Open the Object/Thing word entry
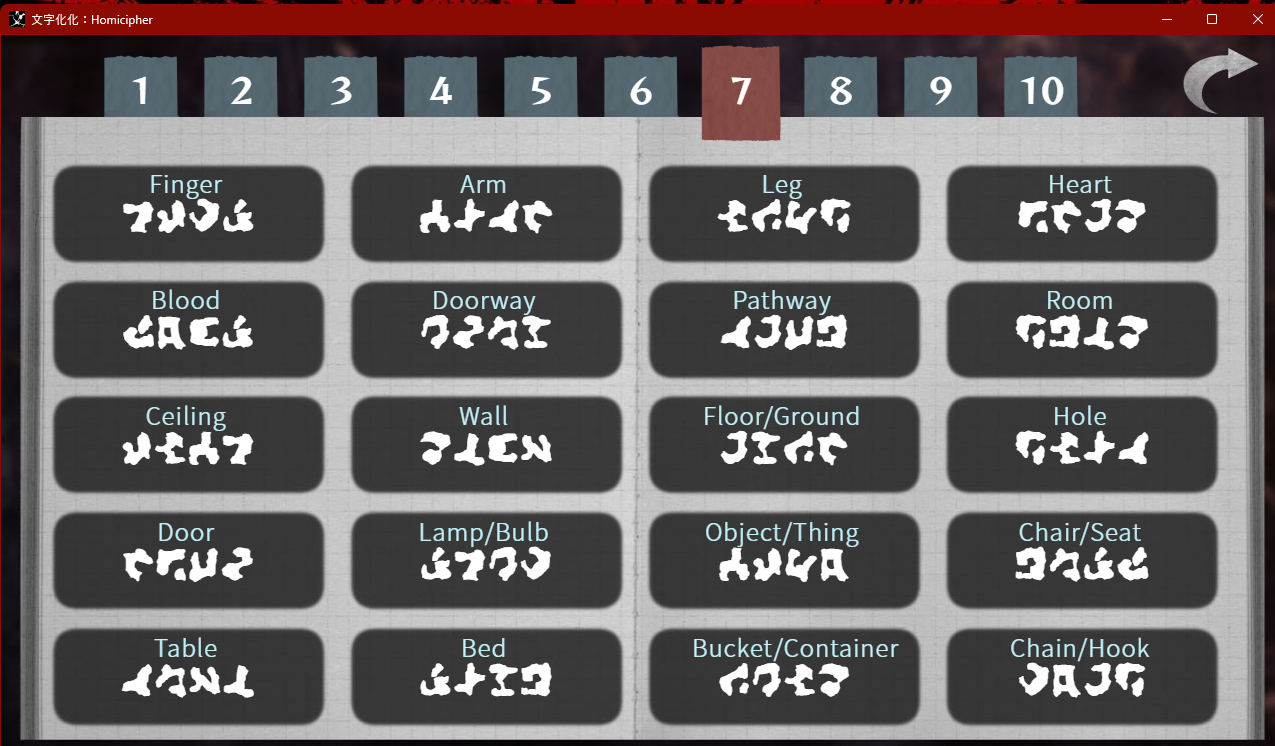Viewport: 1275px width, 746px height. tap(783, 561)
